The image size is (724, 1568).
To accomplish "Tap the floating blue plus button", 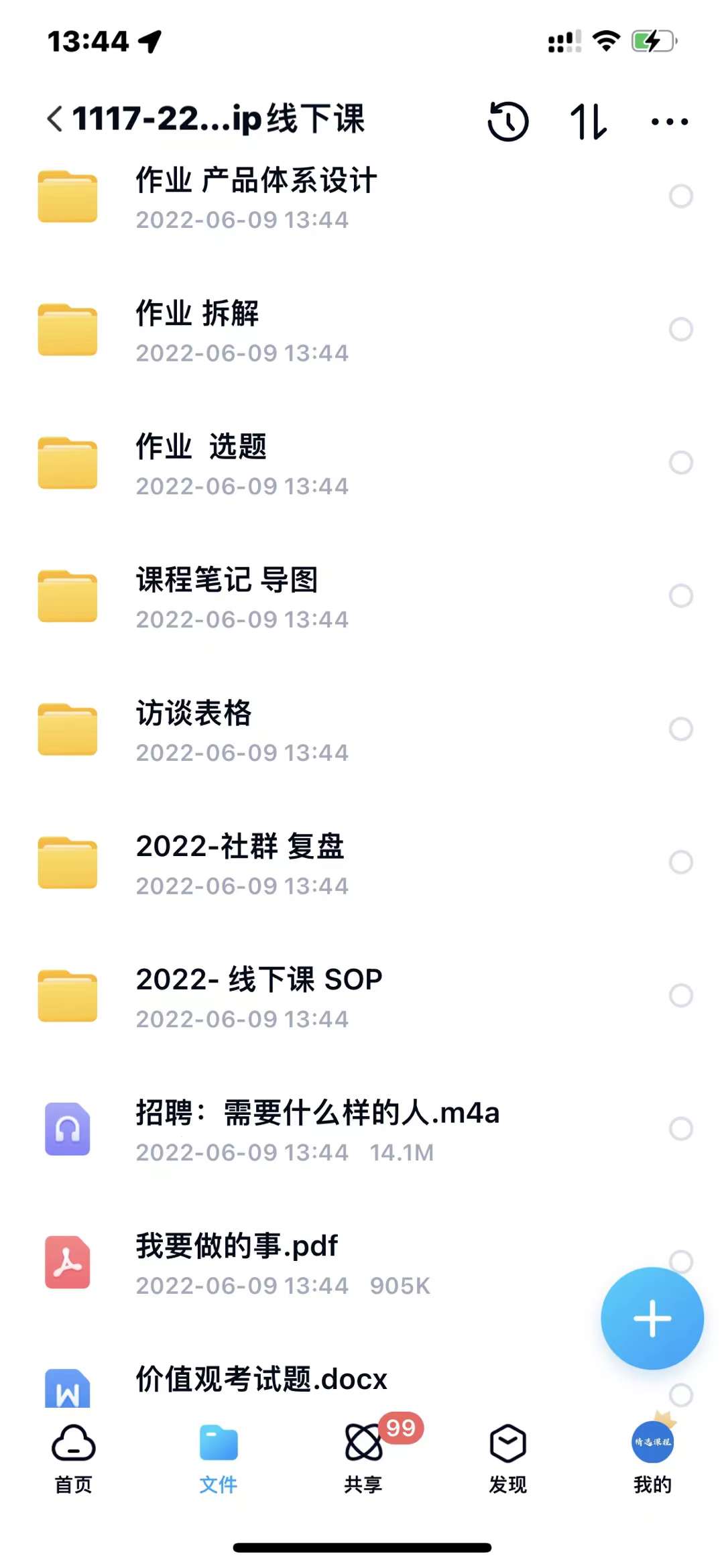I will [652, 1318].
